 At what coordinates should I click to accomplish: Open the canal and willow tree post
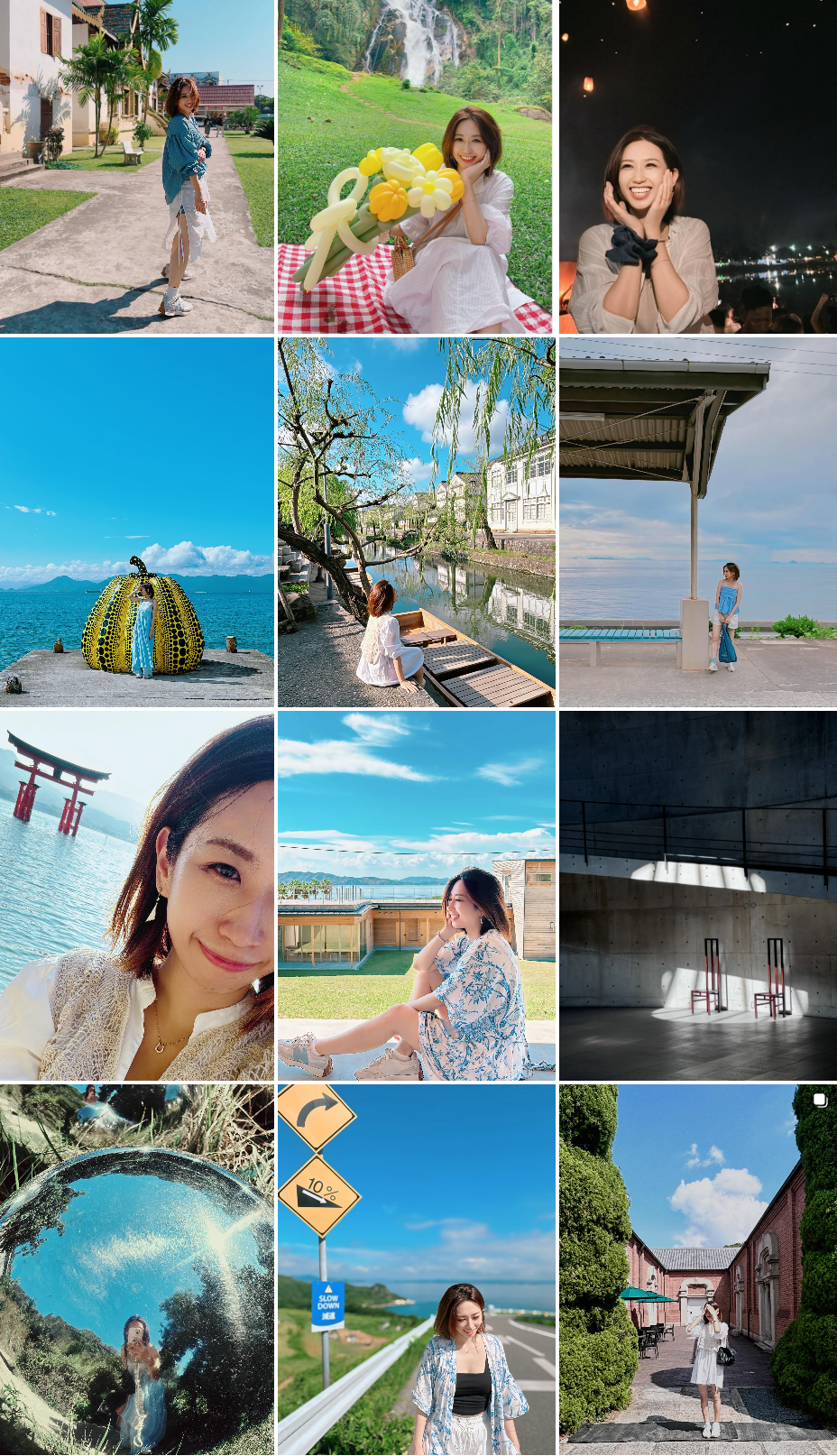click(x=416, y=521)
